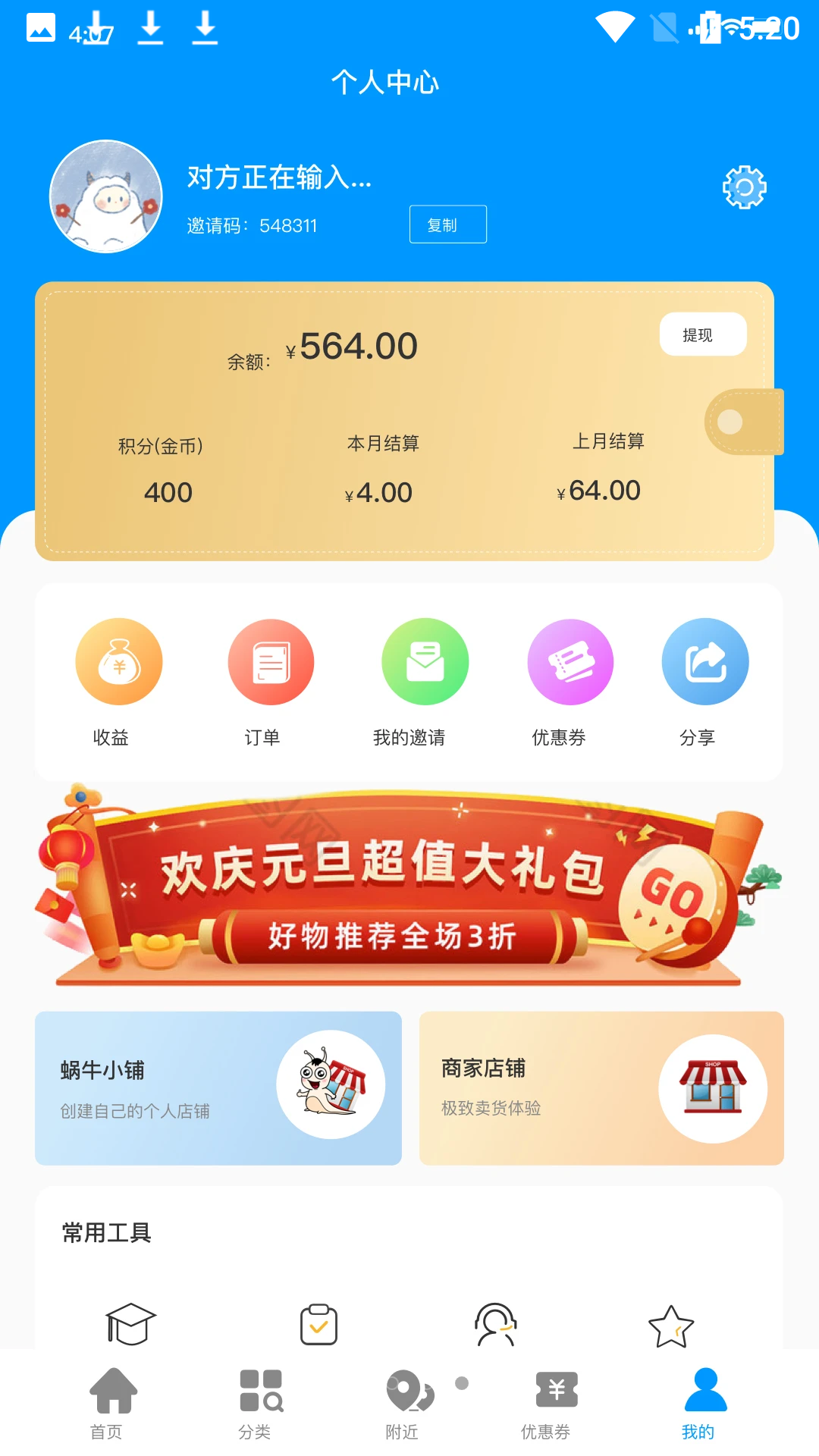Screen dimensions: 819x1456
Task: Open the star favorites tool
Action: click(670, 1326)
